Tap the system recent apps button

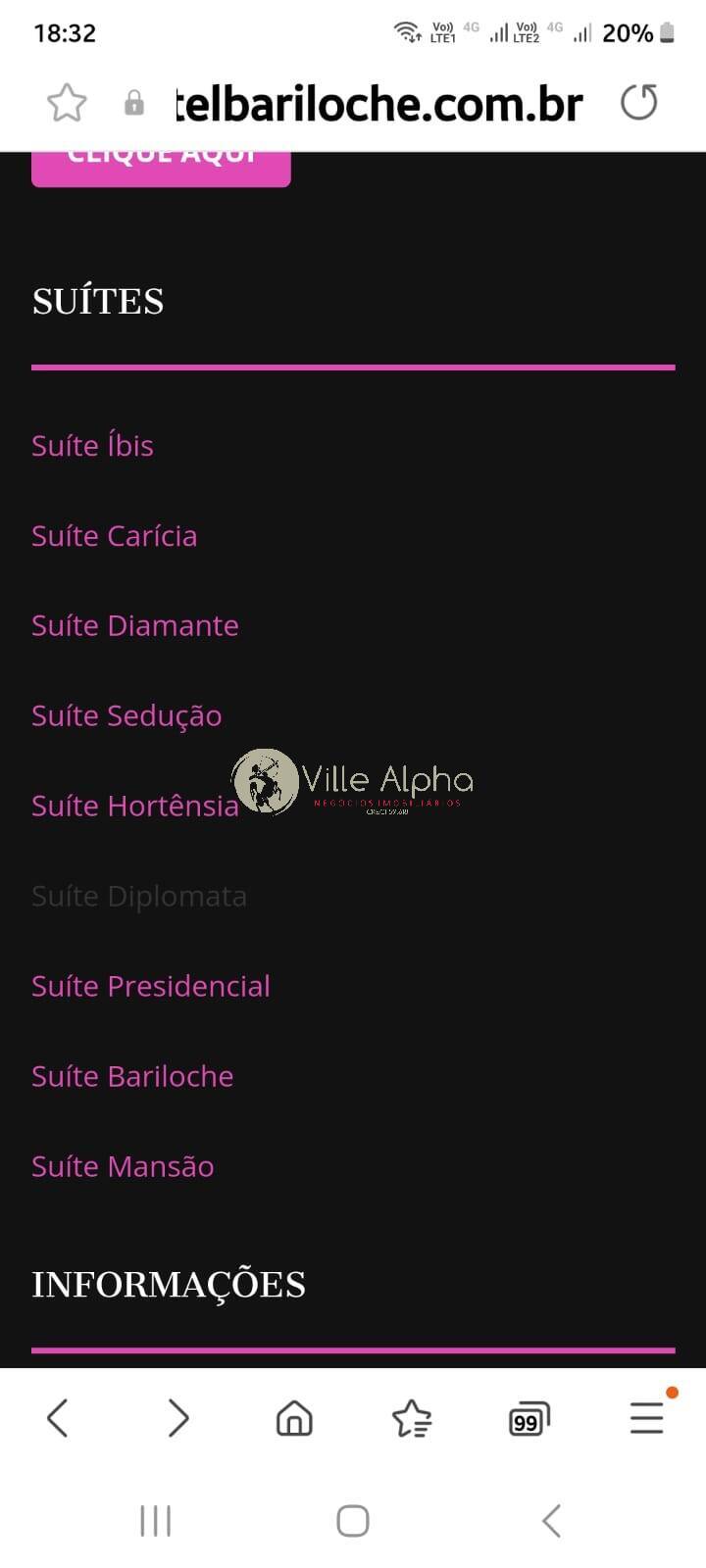[156, 1521]
